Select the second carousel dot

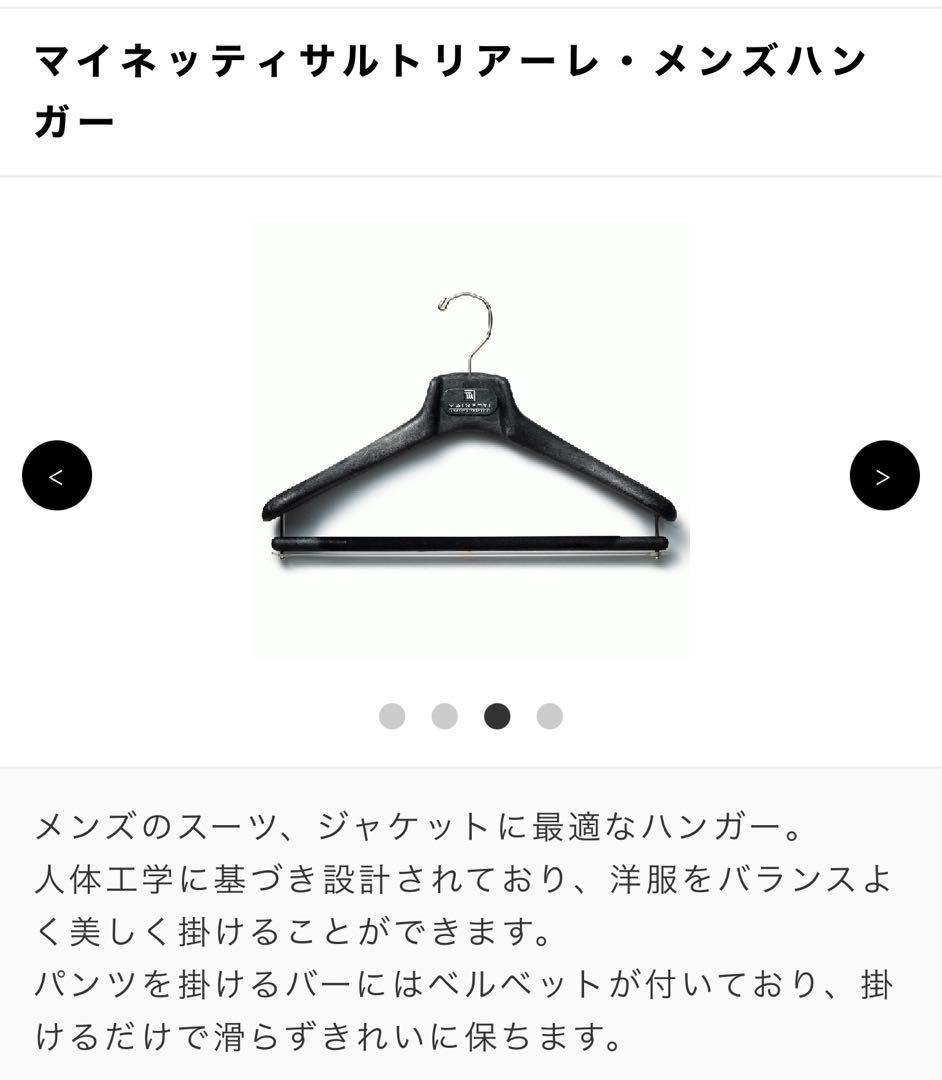(444, 716)
